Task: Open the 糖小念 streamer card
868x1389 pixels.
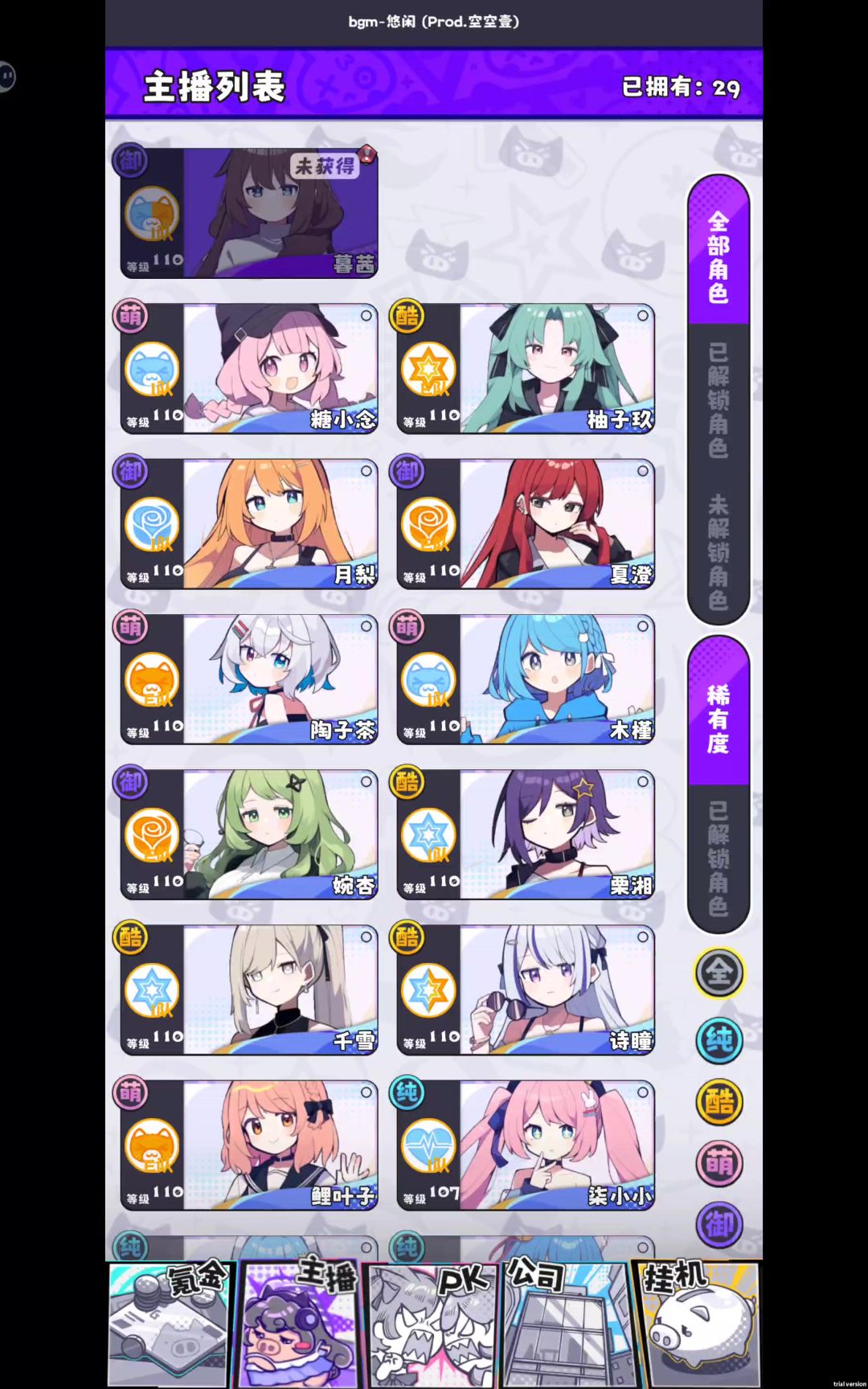Action: 249,369
